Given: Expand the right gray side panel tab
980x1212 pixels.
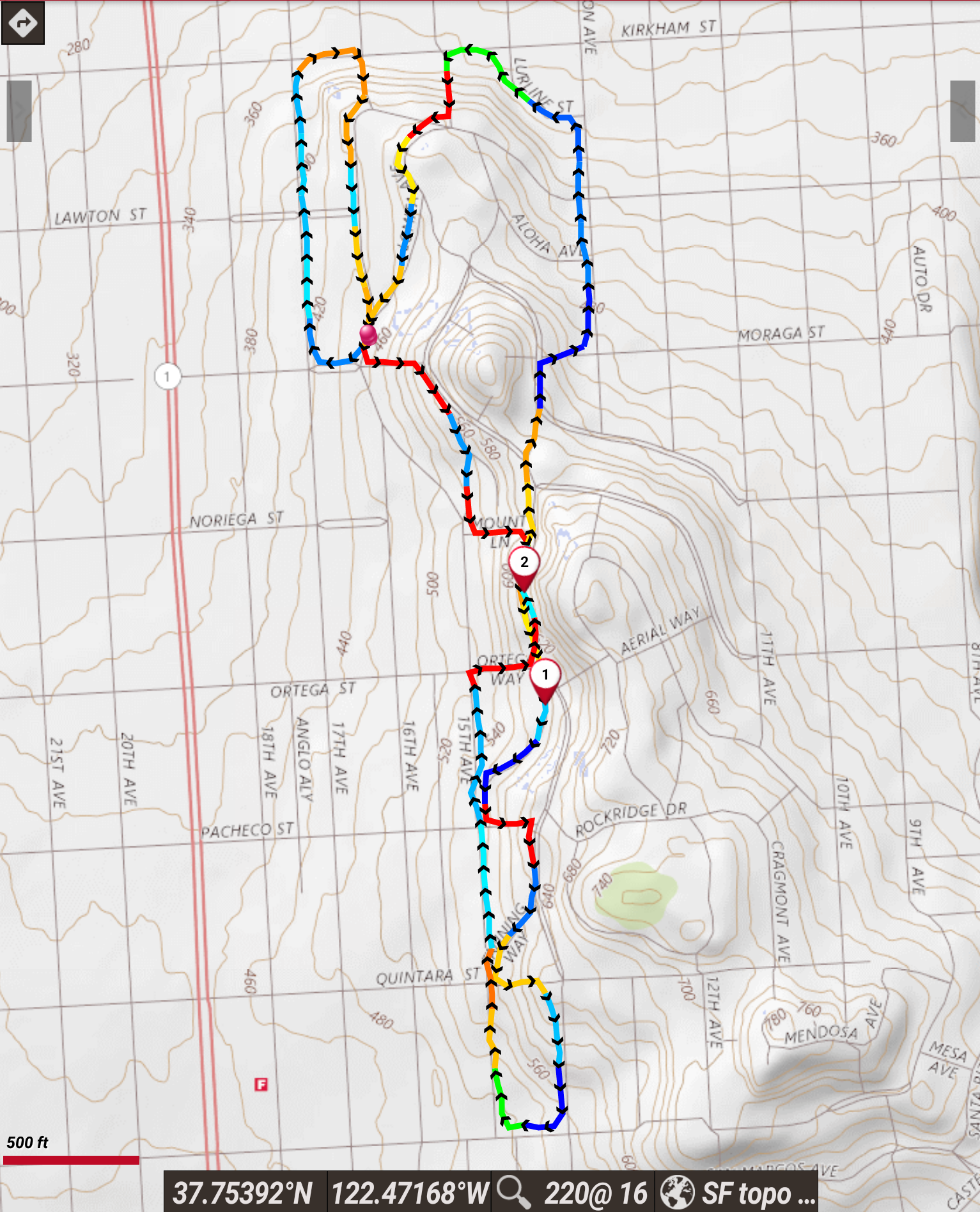Looking at the screenshot, I should [x=962, y=112].
